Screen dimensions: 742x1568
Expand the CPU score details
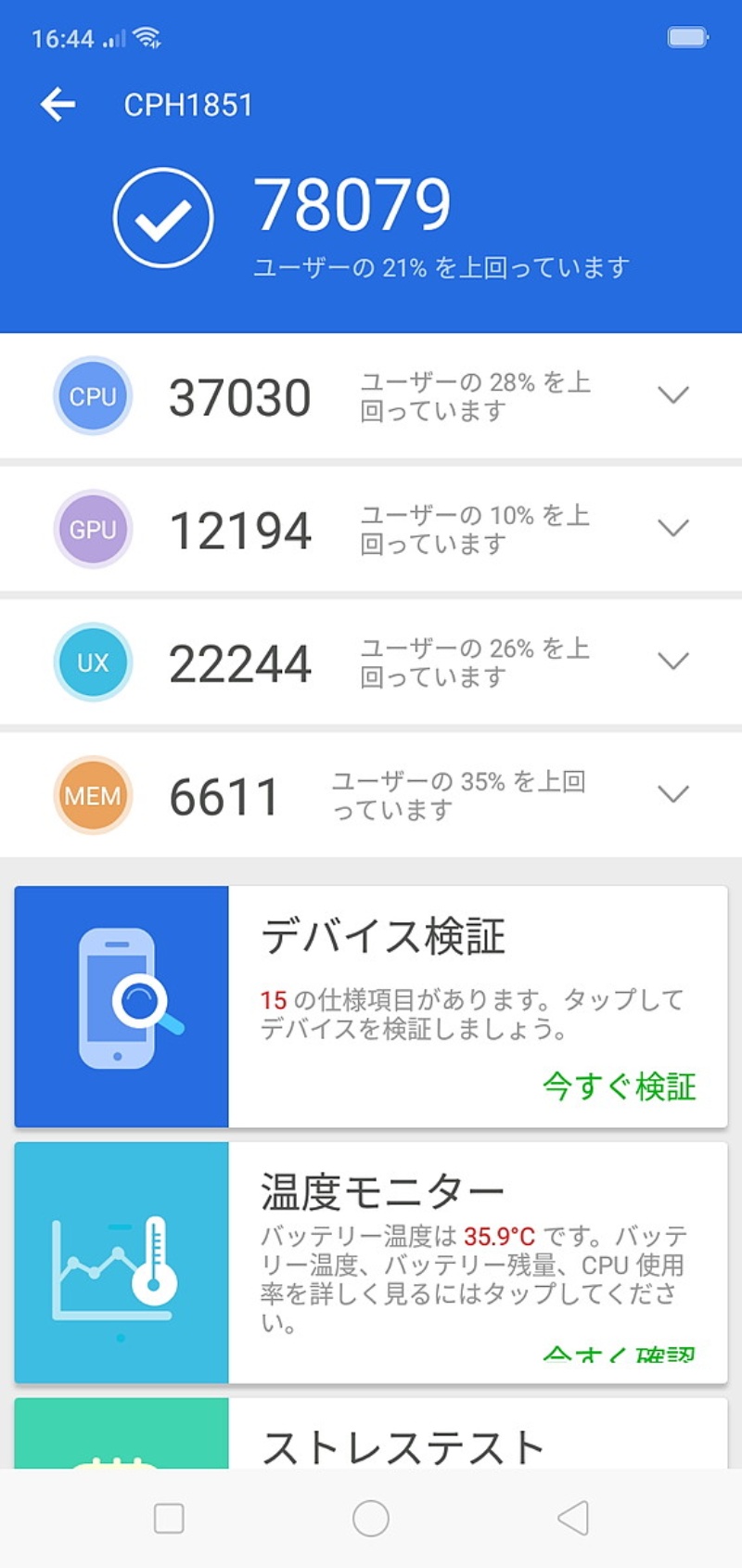pos(672,395)
